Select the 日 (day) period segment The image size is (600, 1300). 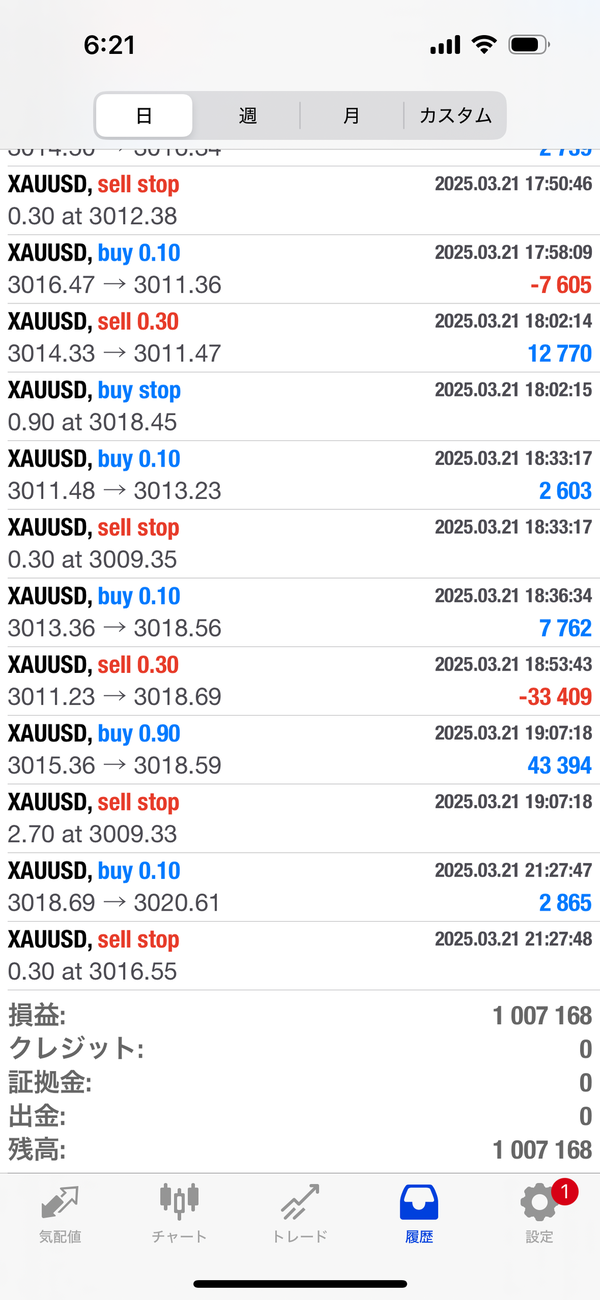point(144,116)
